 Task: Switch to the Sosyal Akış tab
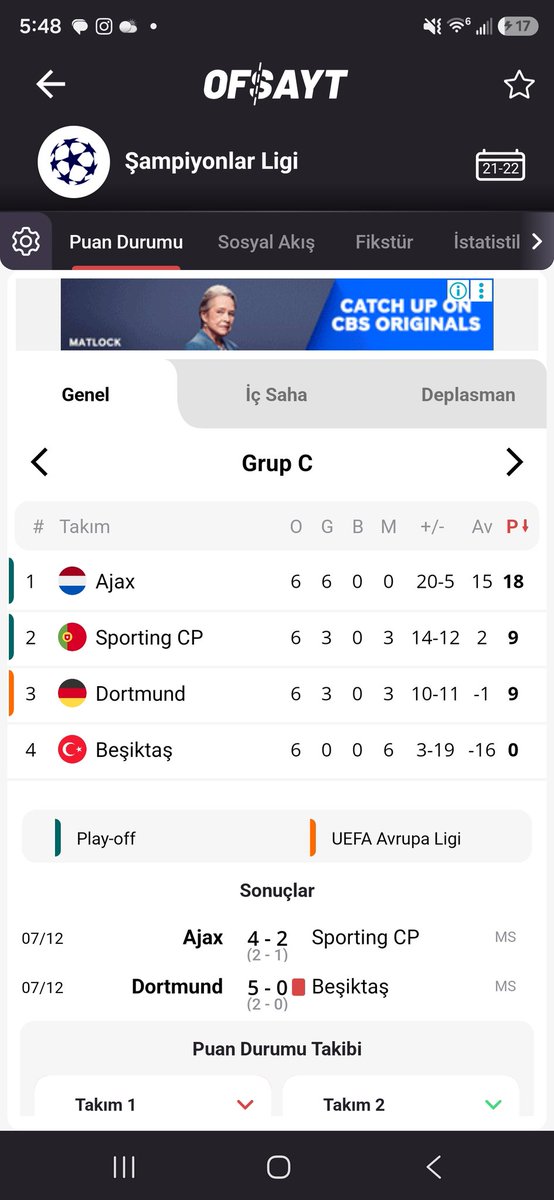click(266, 242)
